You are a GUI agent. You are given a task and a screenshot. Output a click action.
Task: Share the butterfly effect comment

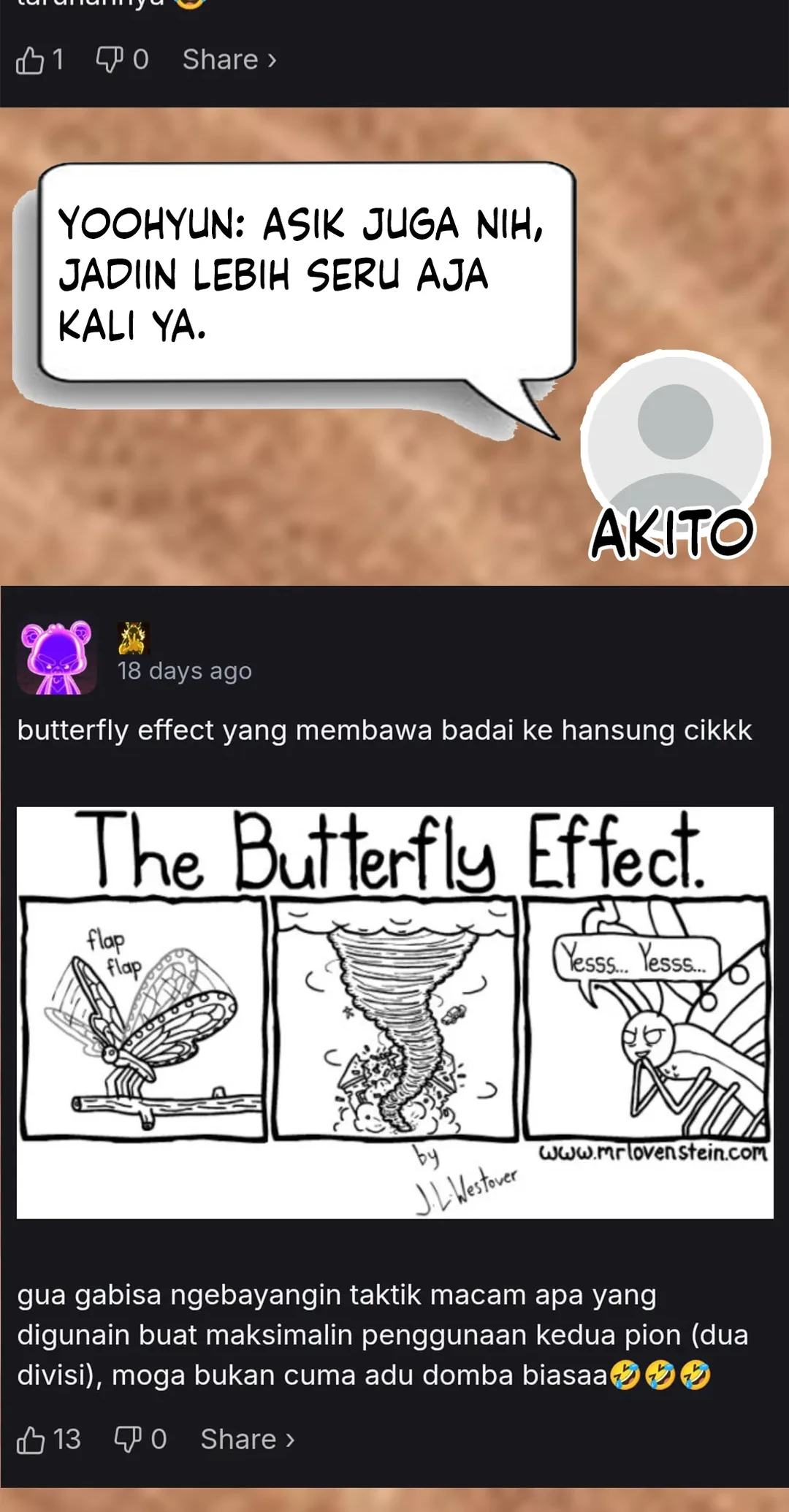click(248, 1440)
